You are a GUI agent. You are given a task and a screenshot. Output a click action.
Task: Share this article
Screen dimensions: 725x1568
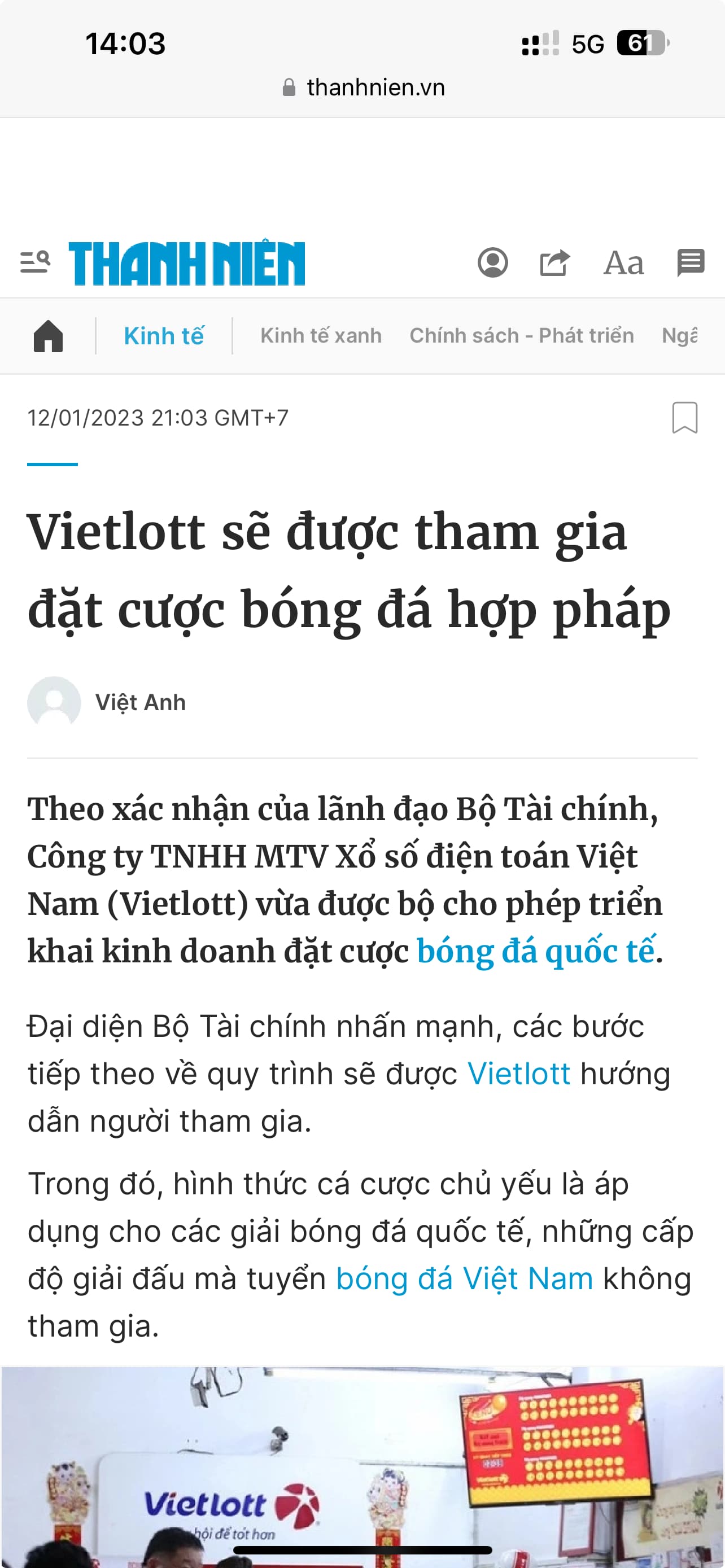pos(554,263)
